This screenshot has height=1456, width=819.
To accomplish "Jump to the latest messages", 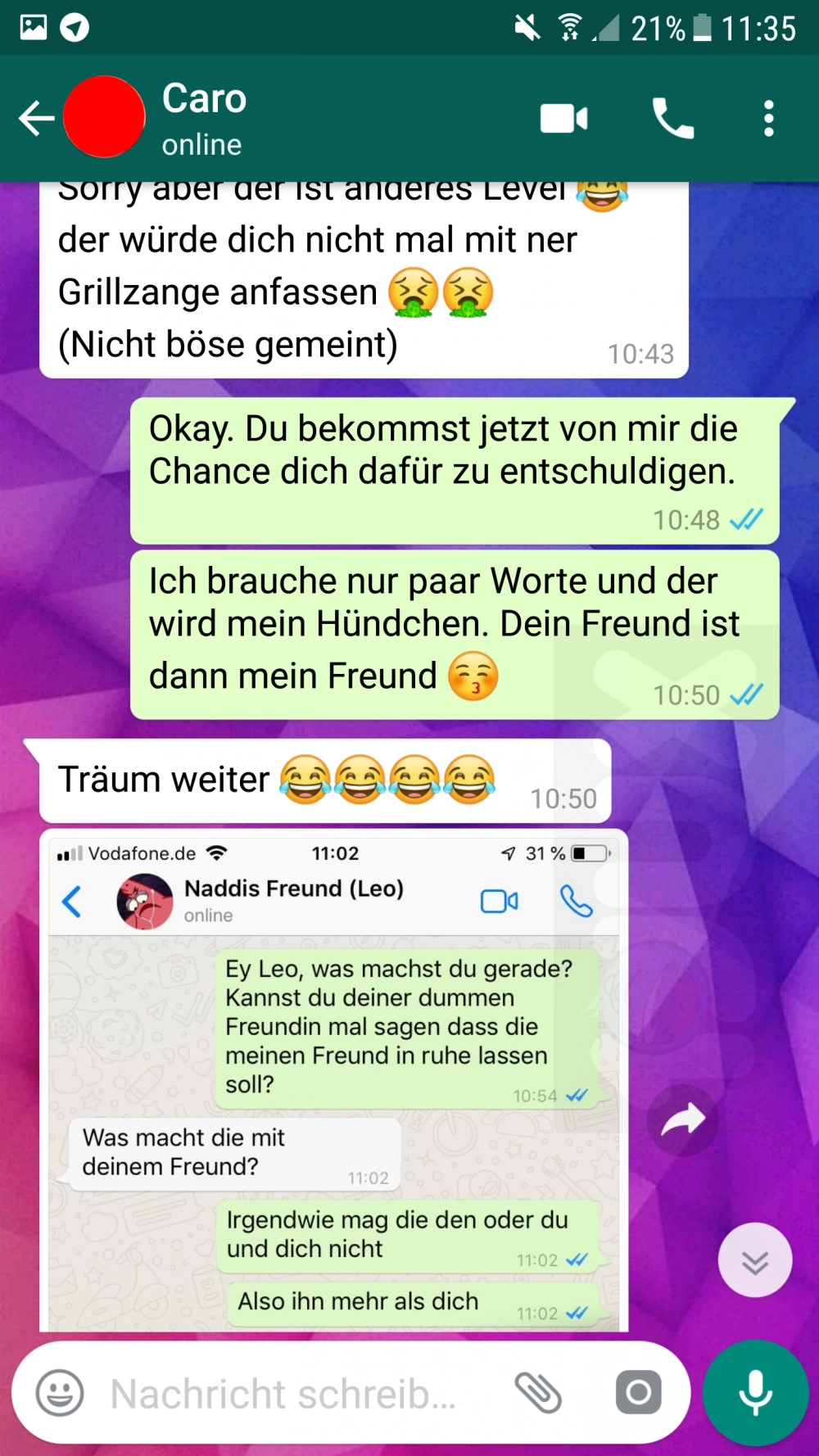I will (754, 1261).
